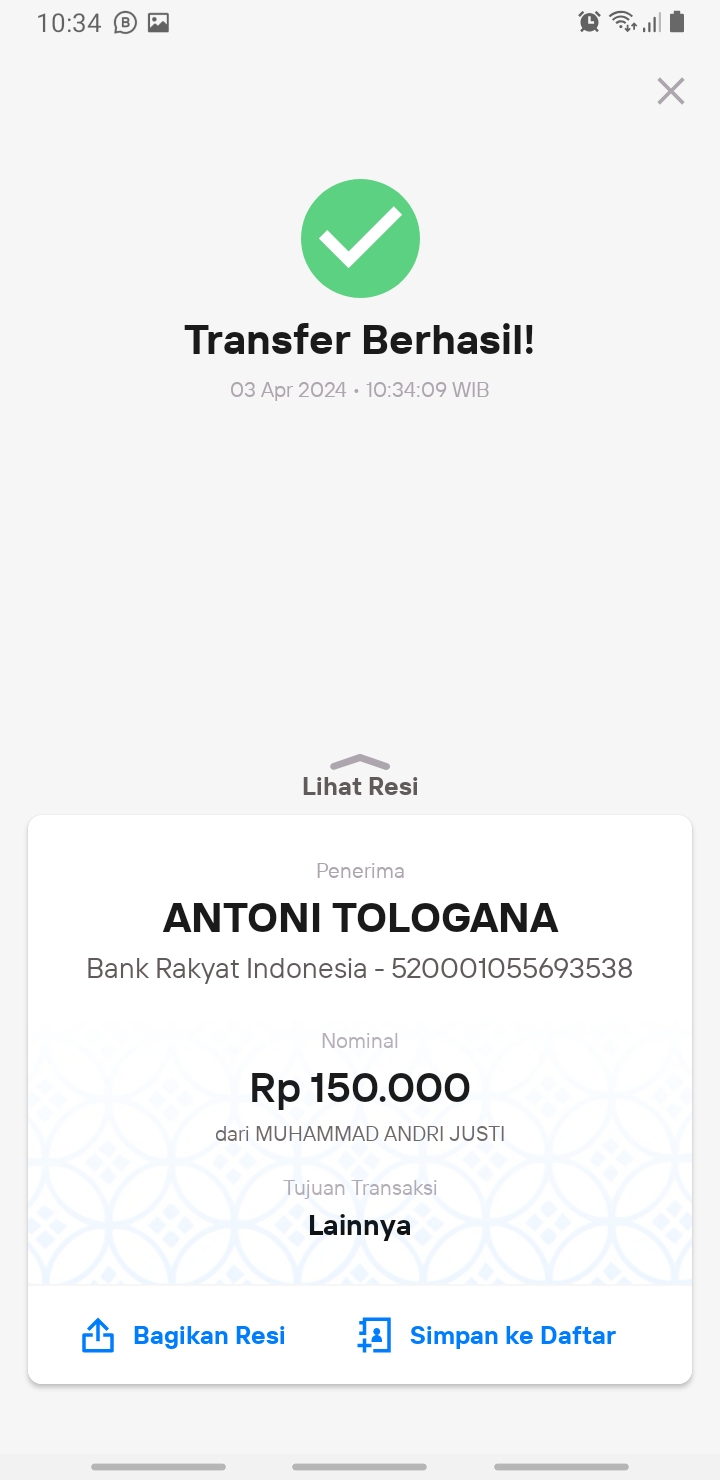Expand Lihat Resi to view receipt

coord(360,777)
